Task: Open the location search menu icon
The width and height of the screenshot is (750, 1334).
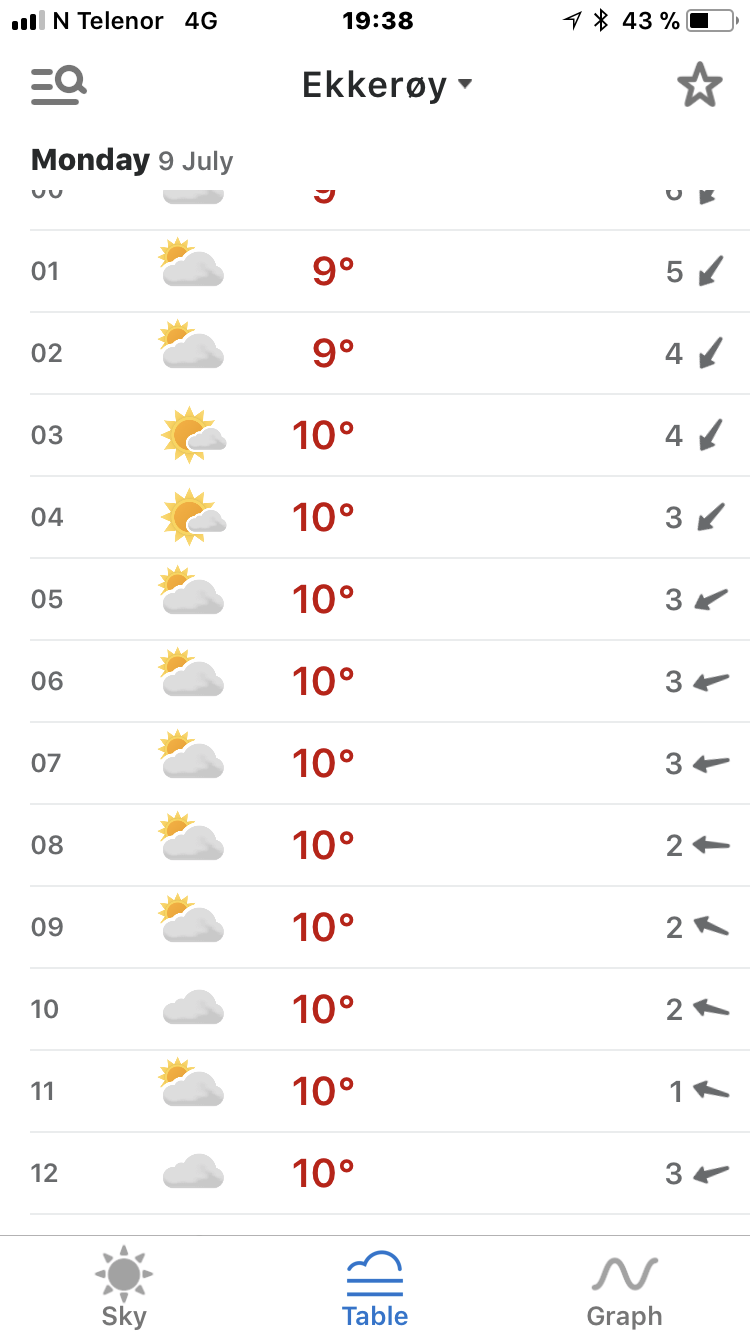Action: (59, 86)
